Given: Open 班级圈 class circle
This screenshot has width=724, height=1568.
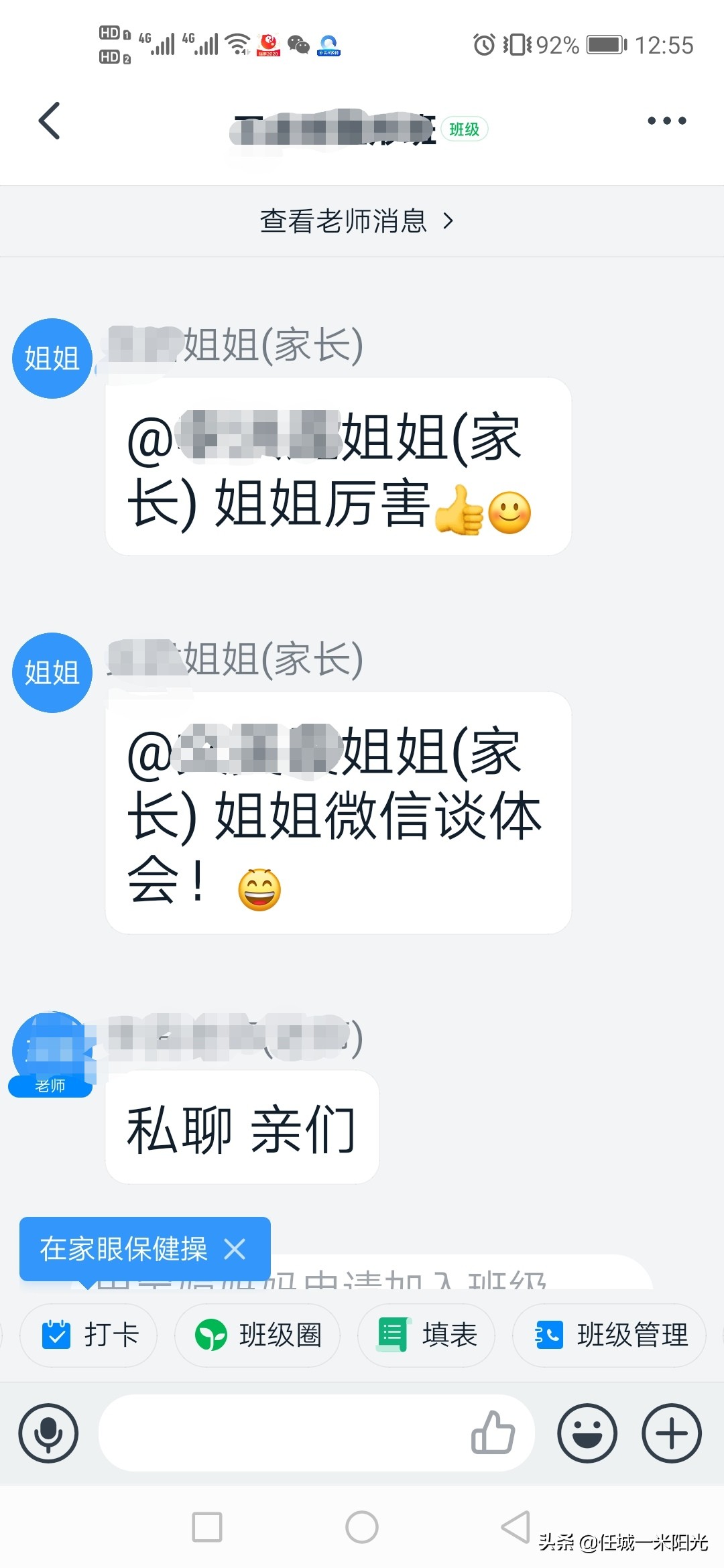Looking at the screenshot, I should (257, 1335).
